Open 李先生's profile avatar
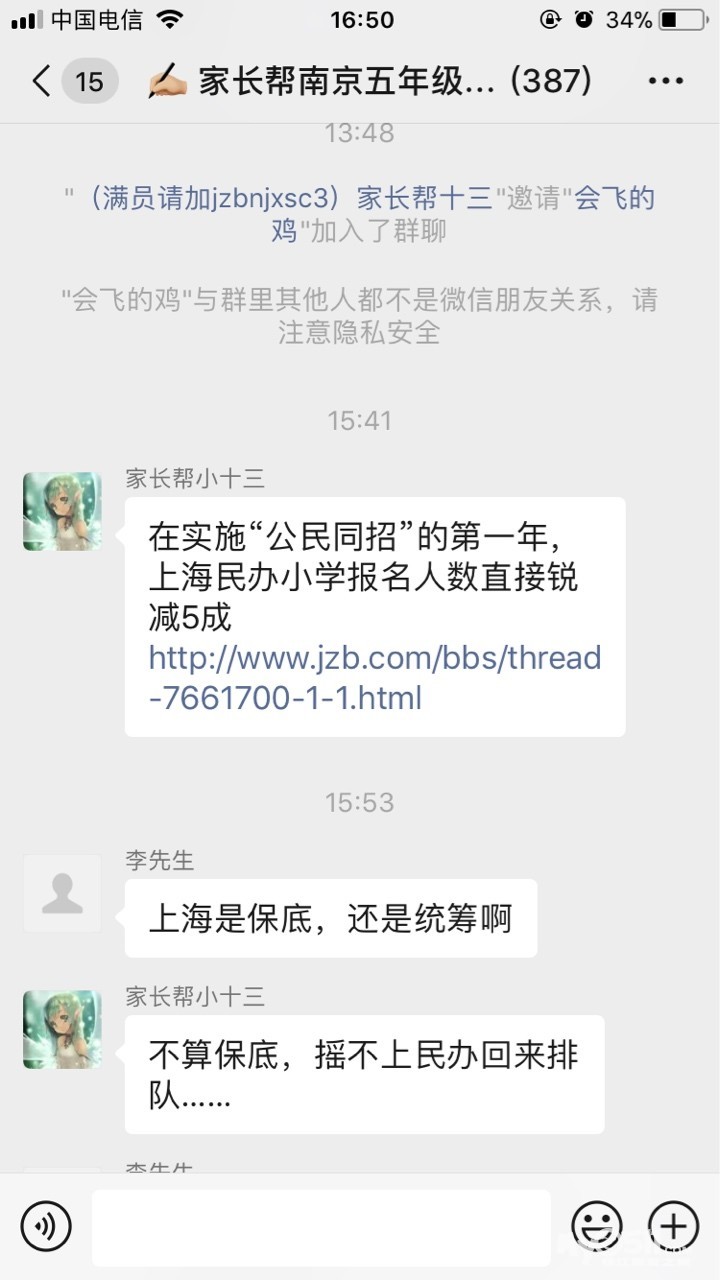Screen dimensions: 720x1280 tap(62, 893)
